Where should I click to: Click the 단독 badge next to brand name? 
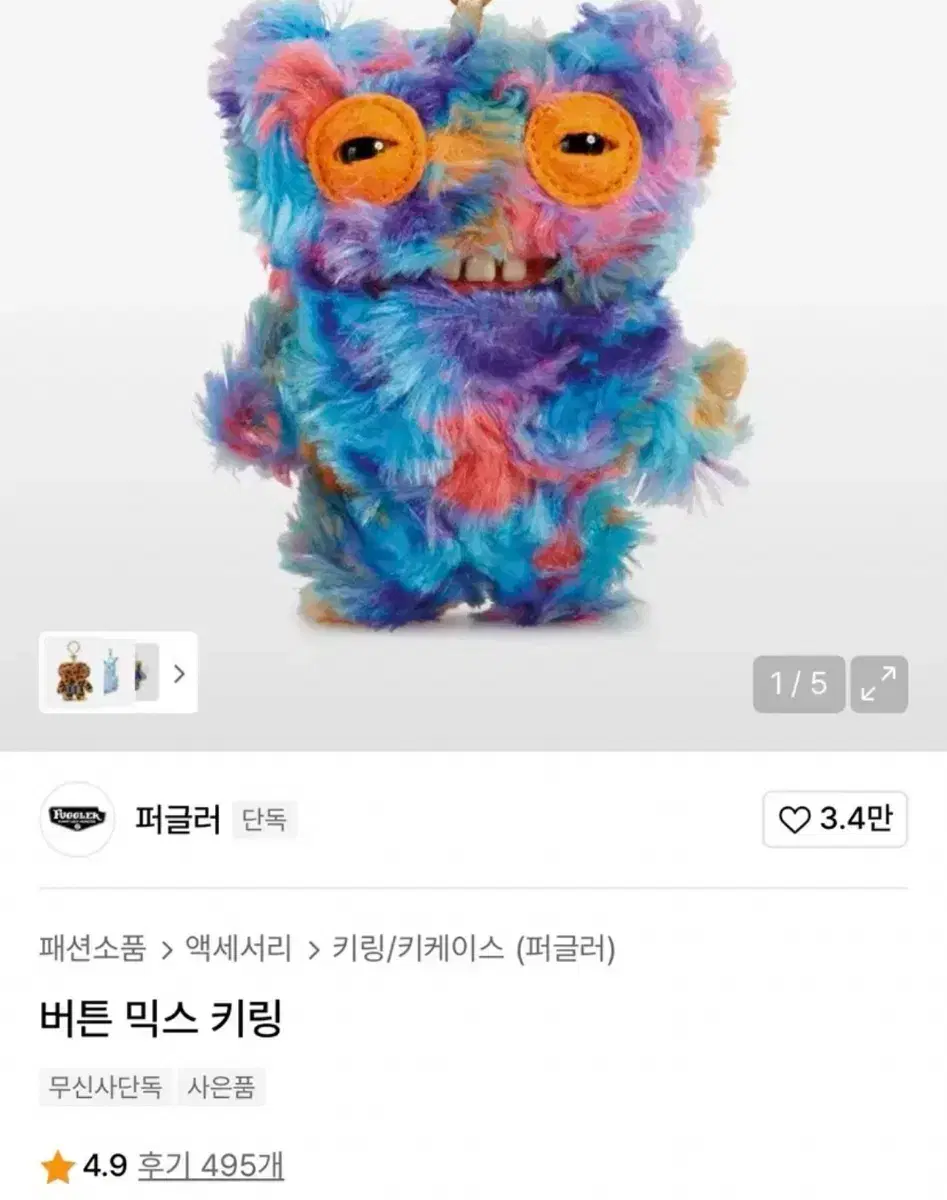(x=263, y=820)
